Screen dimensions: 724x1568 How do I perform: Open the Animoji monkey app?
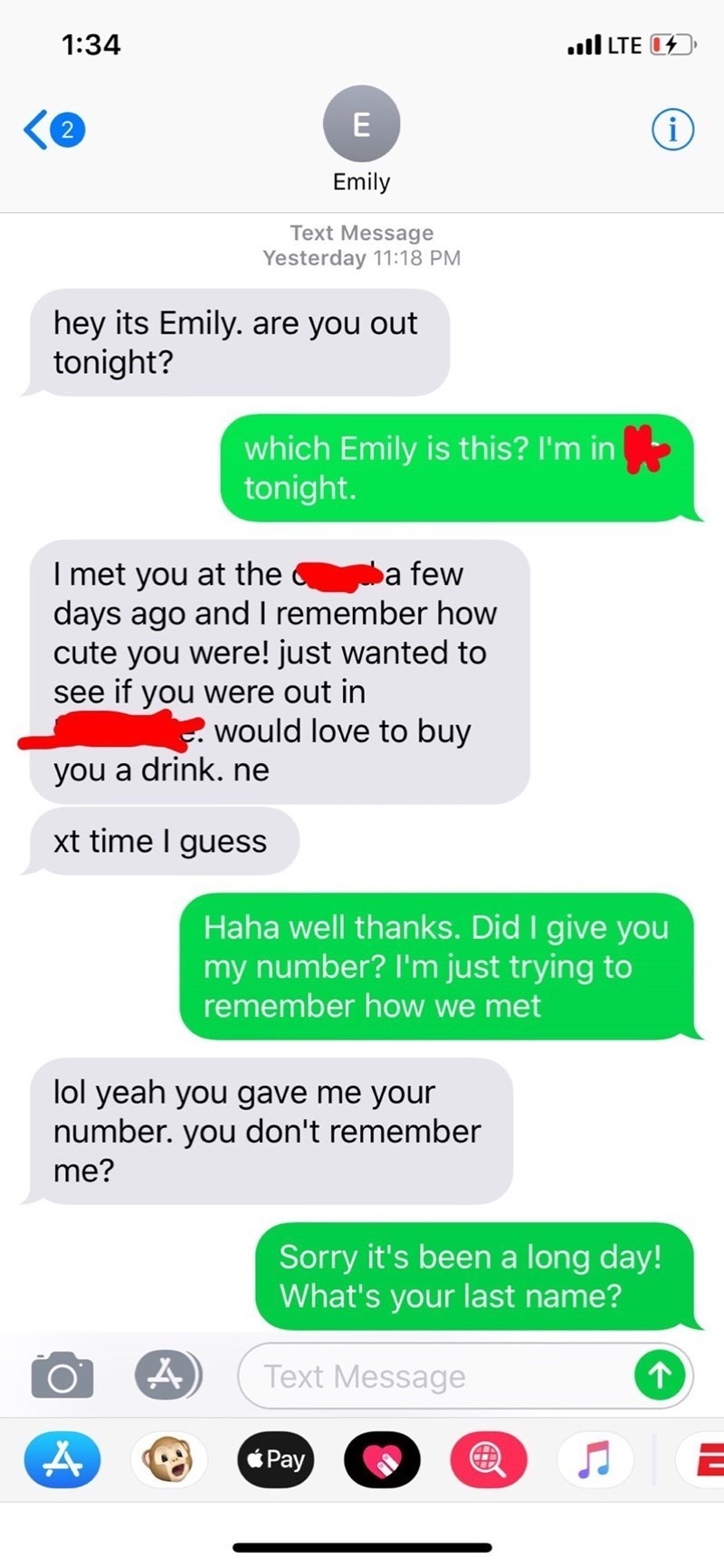coord(168,1460)
